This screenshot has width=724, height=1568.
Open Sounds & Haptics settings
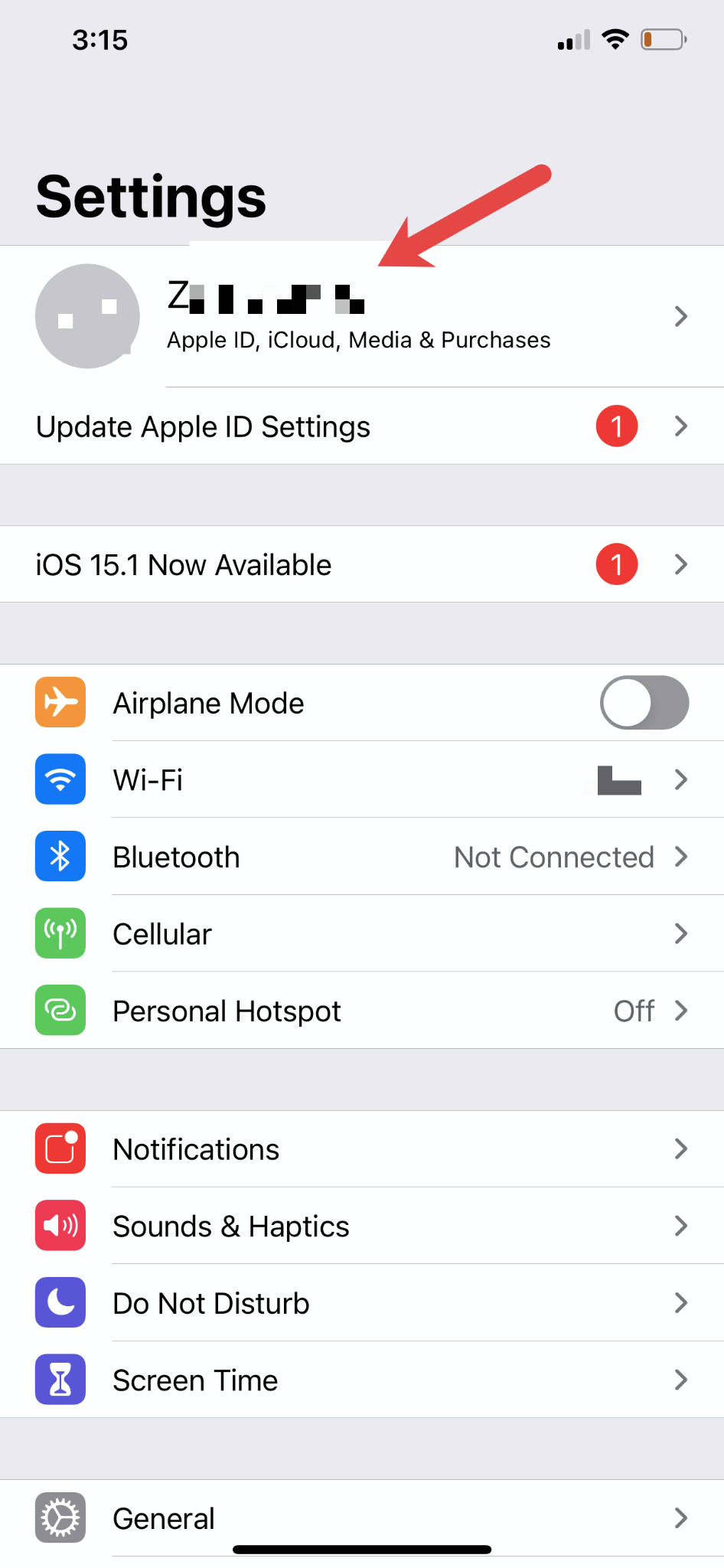pyautogui.click(x=362, y=1226)
